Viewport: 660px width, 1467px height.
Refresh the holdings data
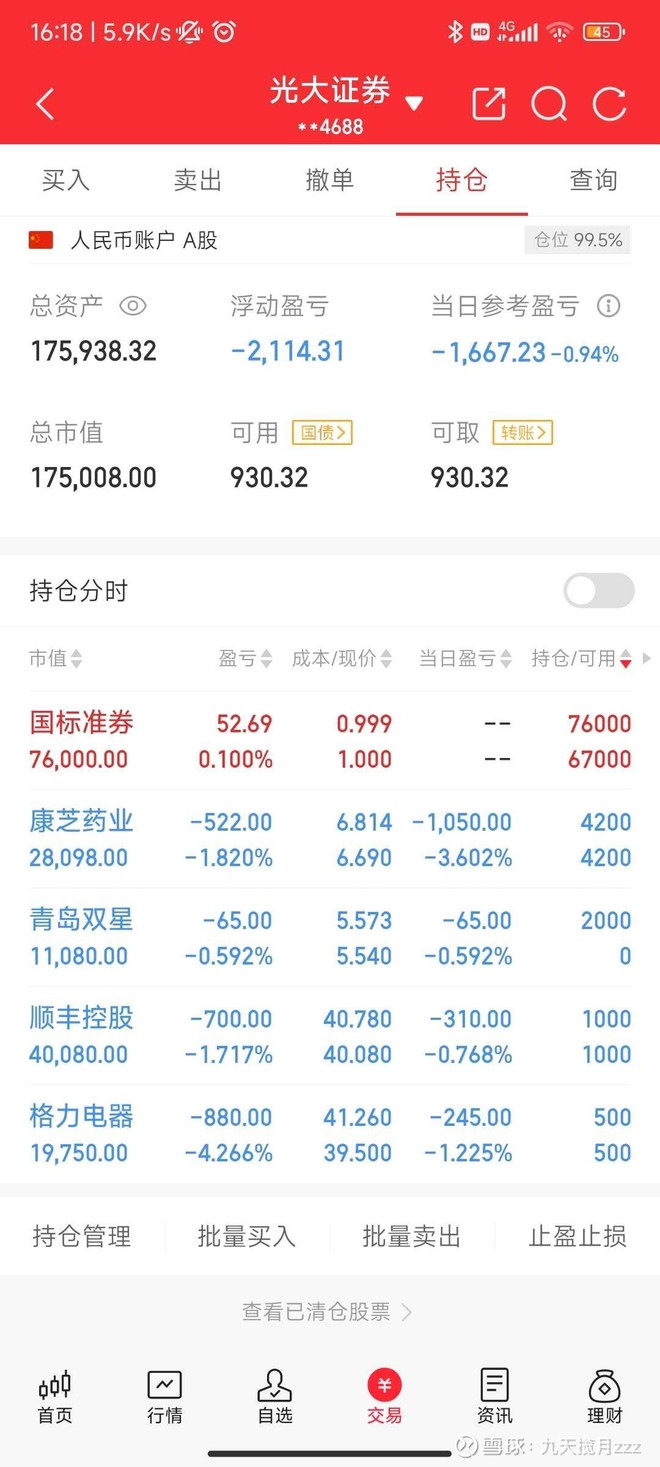point(609,104)
